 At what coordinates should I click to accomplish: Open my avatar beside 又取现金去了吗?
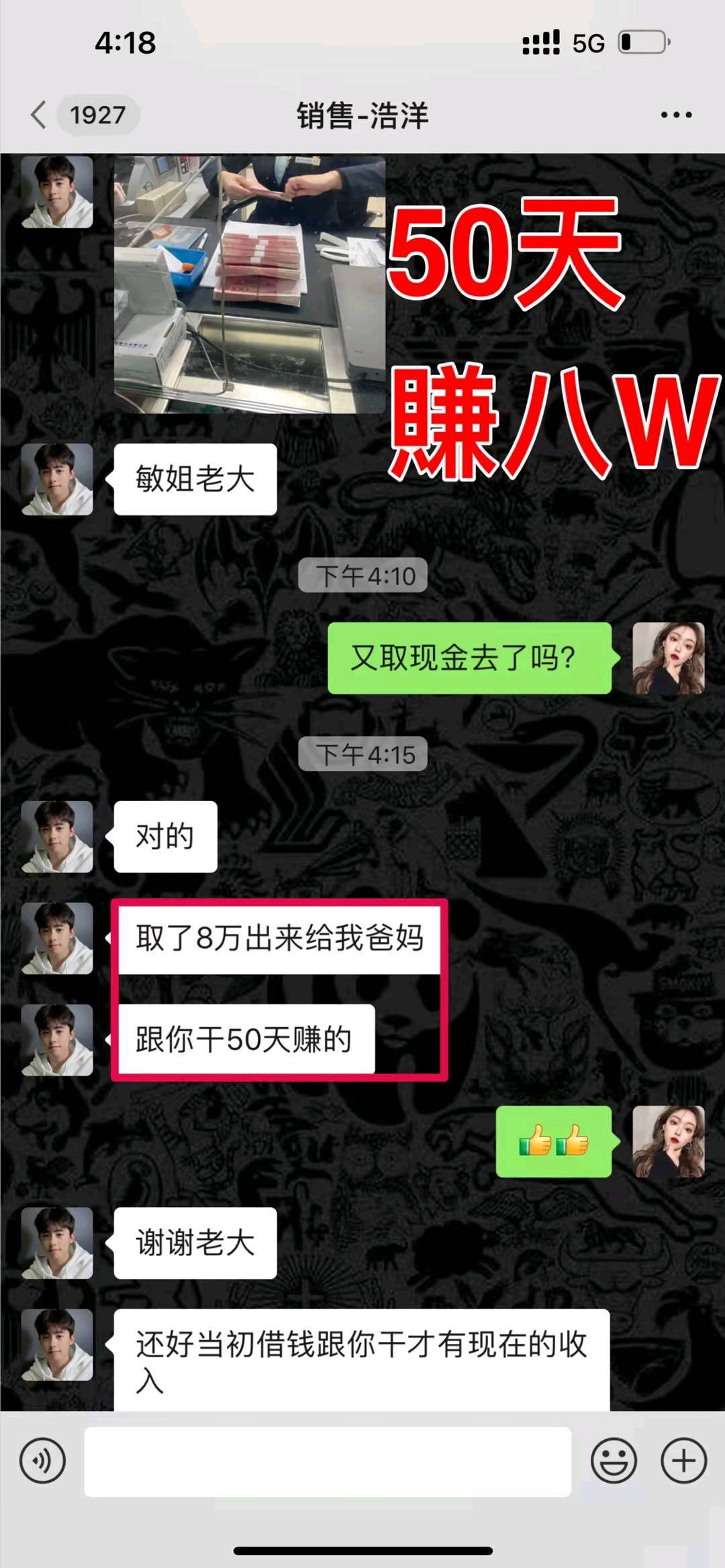[x=668, y=658]
